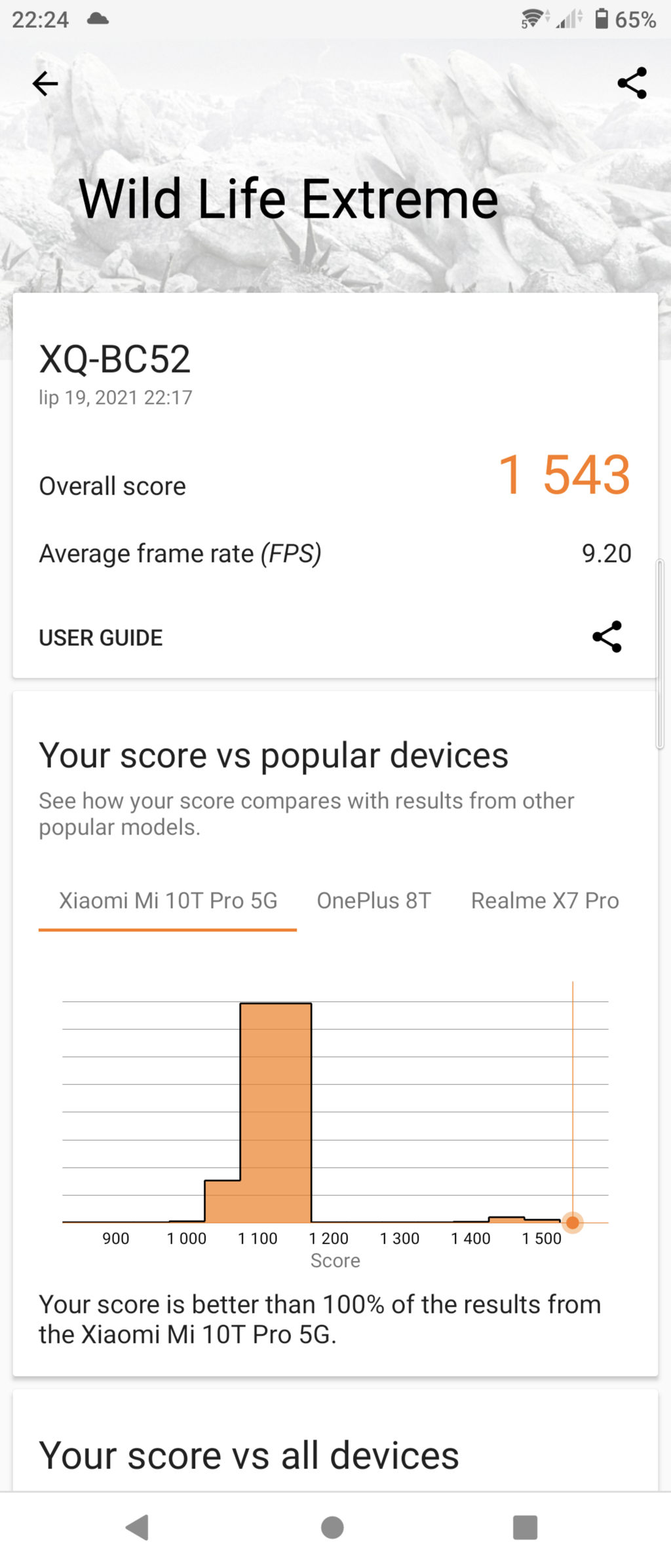
Task: Switch to the OnePlus 8T tab
Action: 374,901
